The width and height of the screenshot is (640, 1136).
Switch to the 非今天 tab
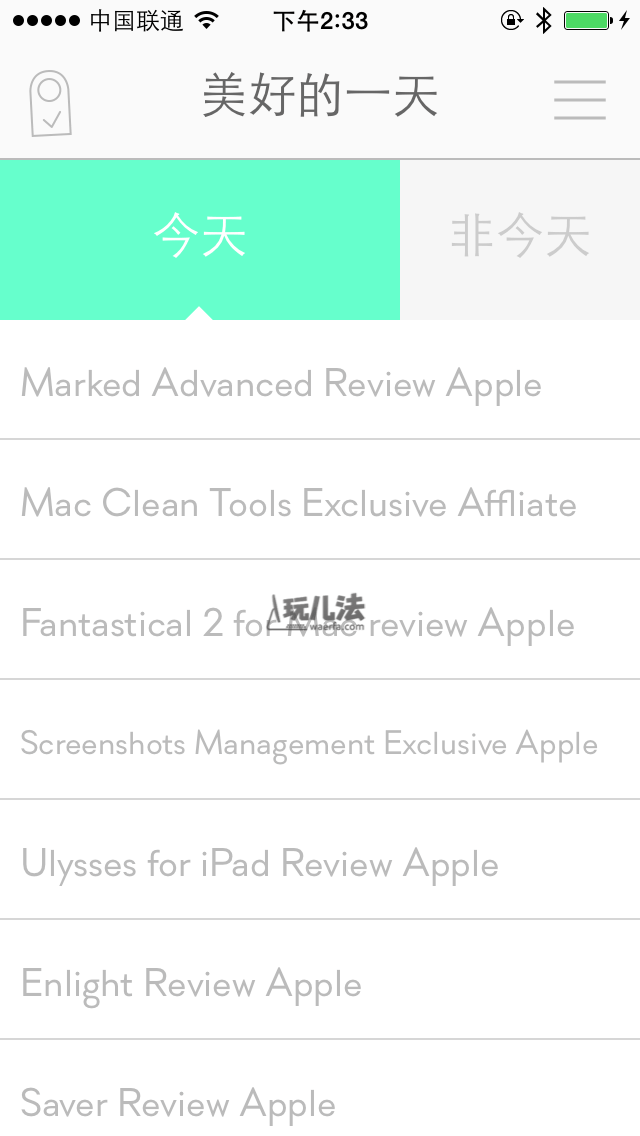[x=520, y=238]
